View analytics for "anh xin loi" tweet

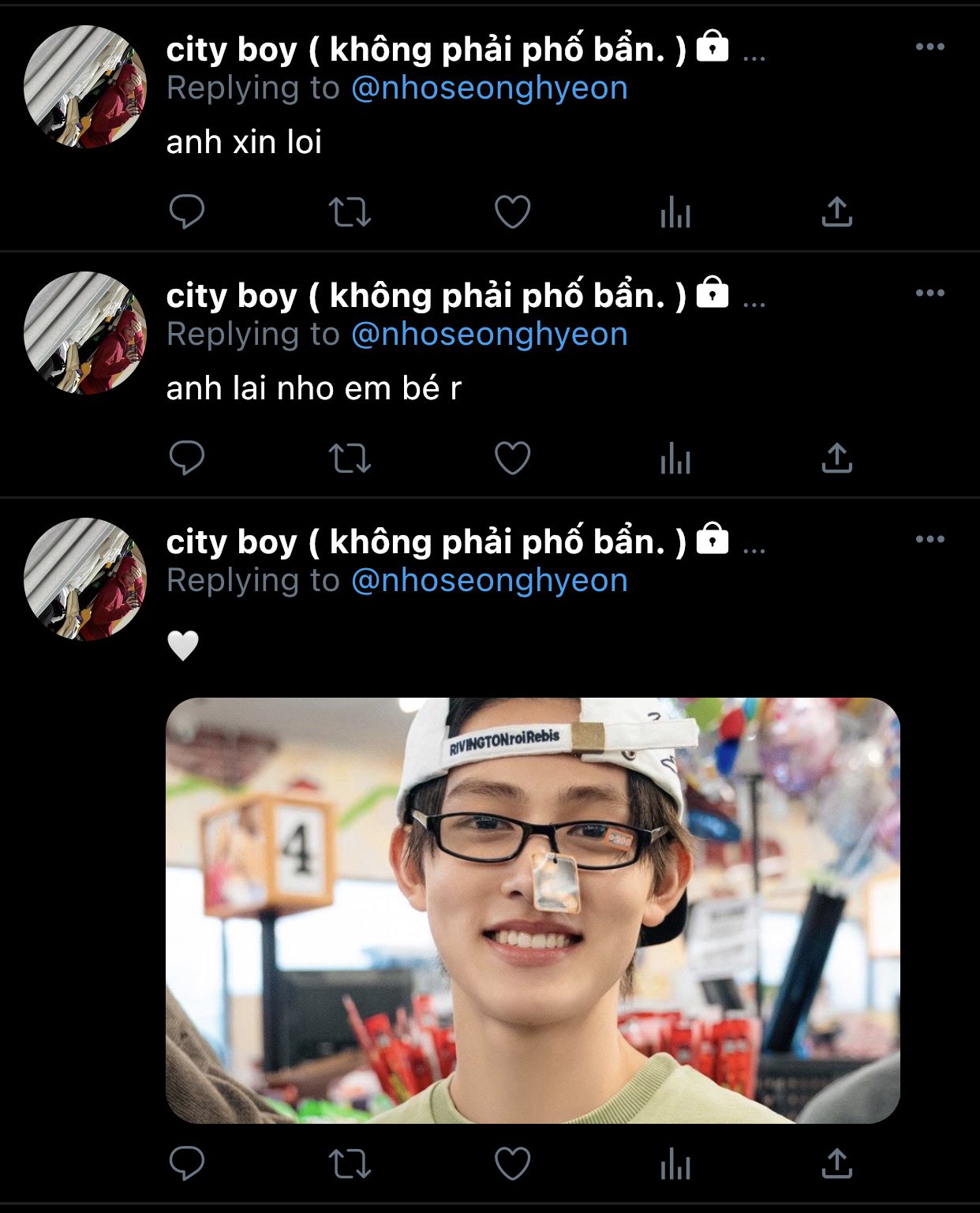coord(675,212)
